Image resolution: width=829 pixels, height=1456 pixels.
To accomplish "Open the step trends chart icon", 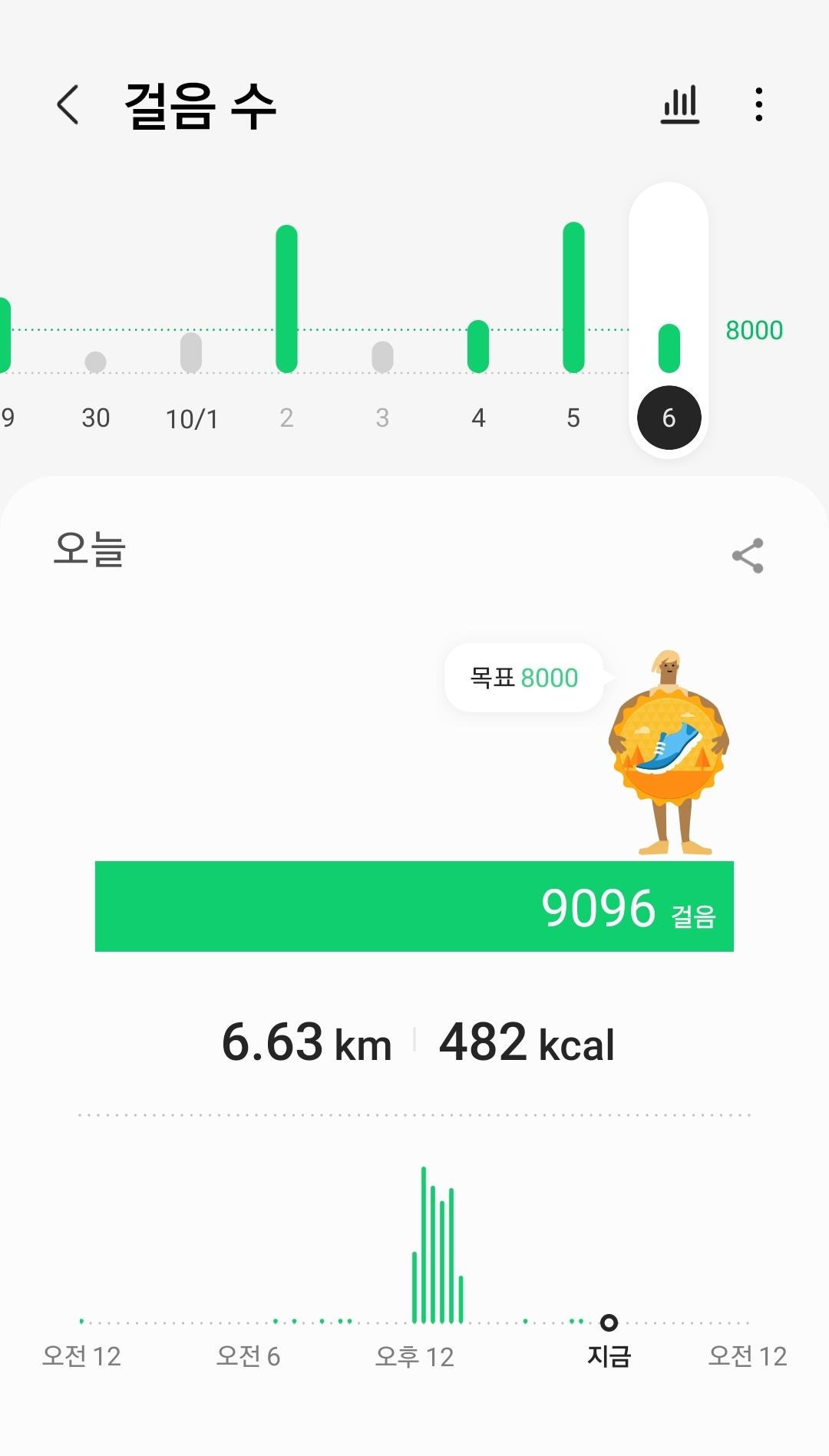I will (x=680, y=104).
